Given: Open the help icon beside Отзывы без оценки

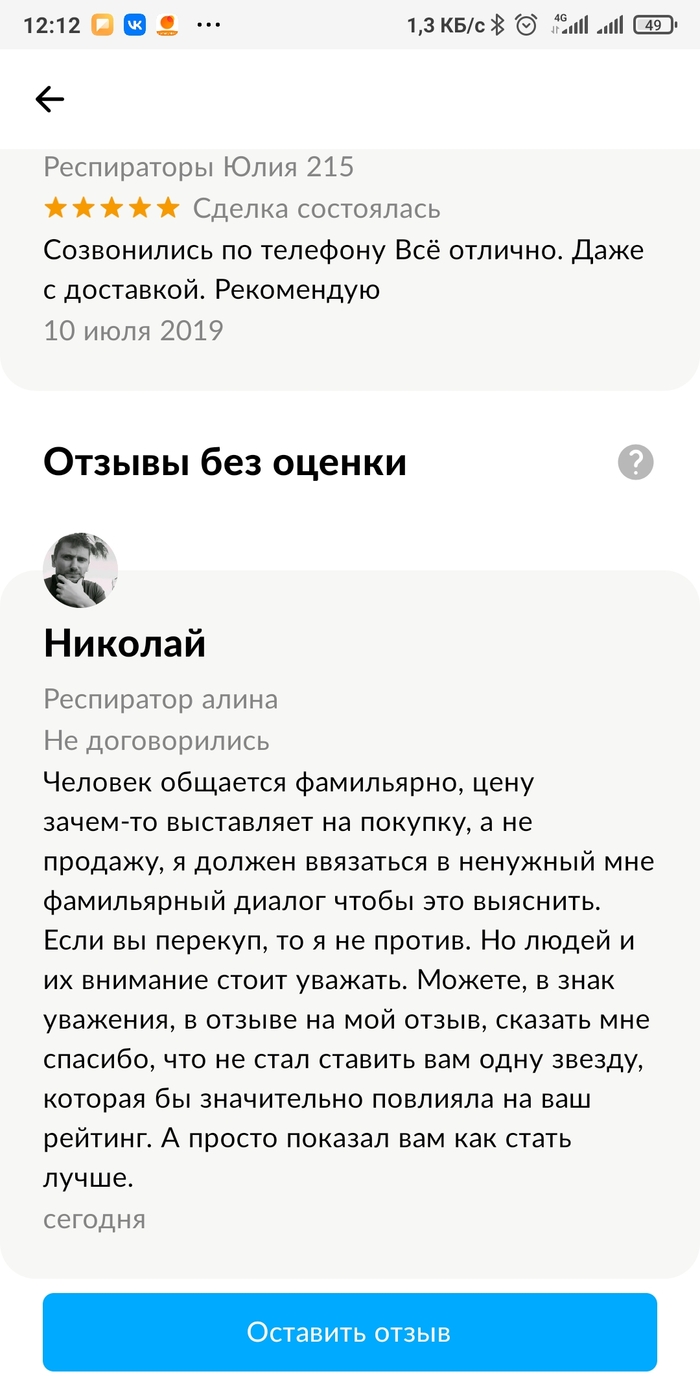Looking at the screenshot, I should coord(636,463).
